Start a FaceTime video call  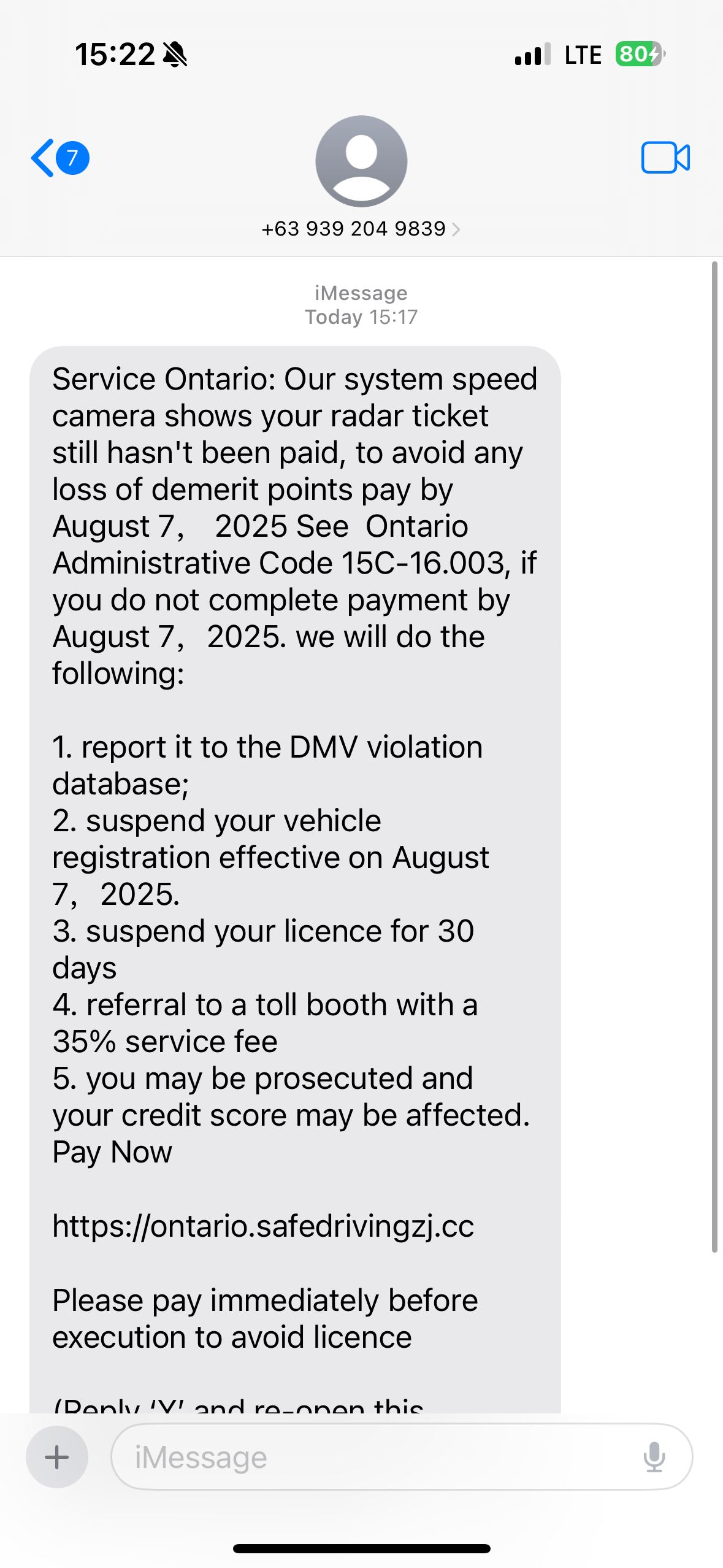pyautogui.click(x=665, y=158)
